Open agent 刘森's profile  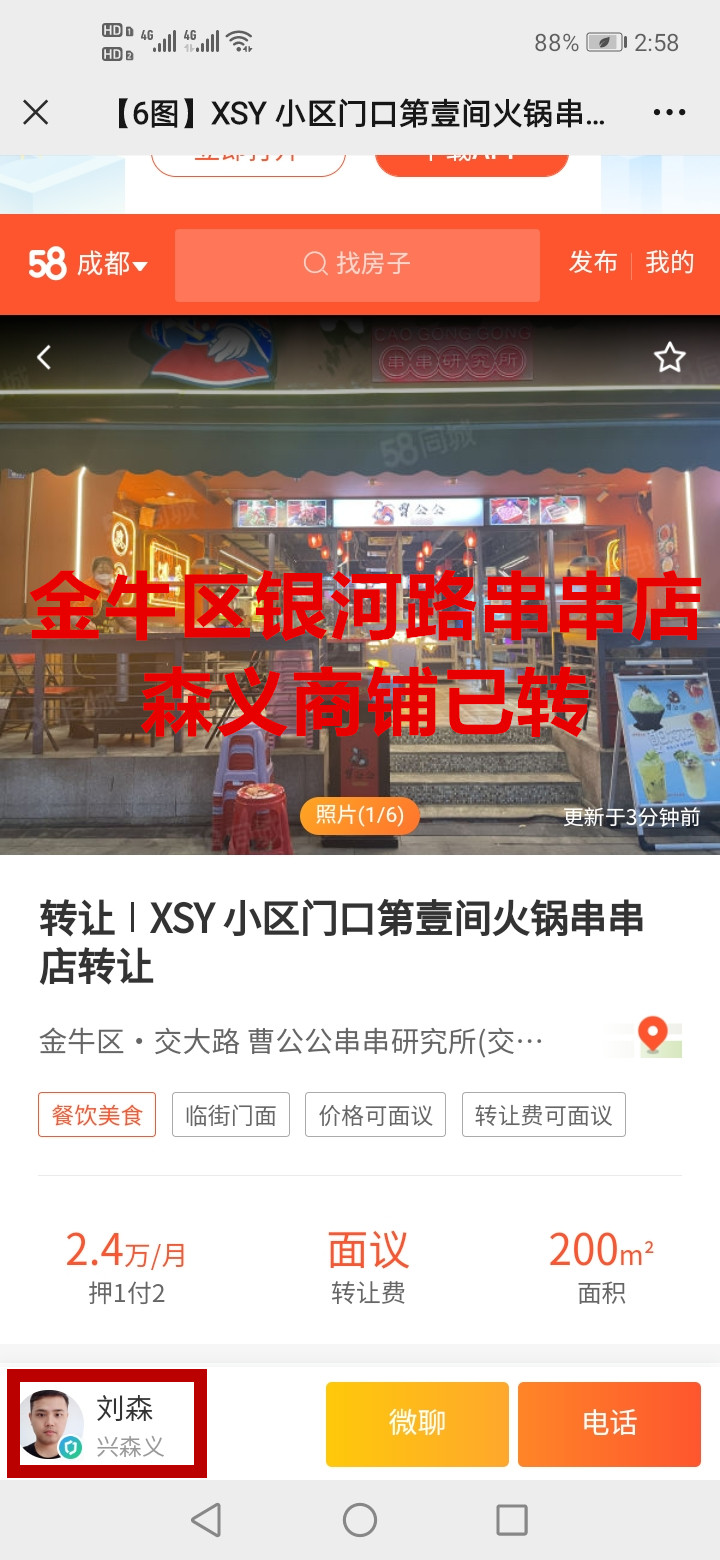106,1423
